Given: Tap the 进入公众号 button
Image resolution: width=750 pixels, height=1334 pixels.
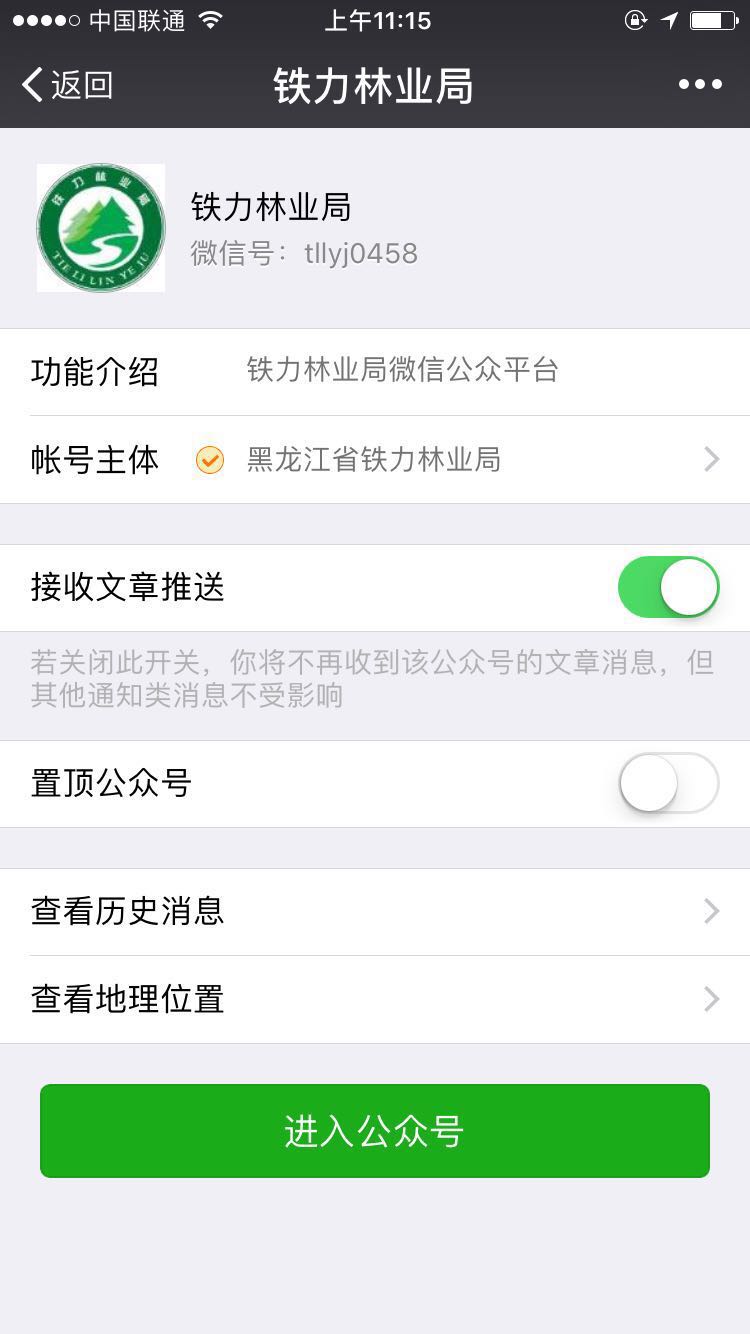Looking at the screenshot, I should click(375, 1131).
